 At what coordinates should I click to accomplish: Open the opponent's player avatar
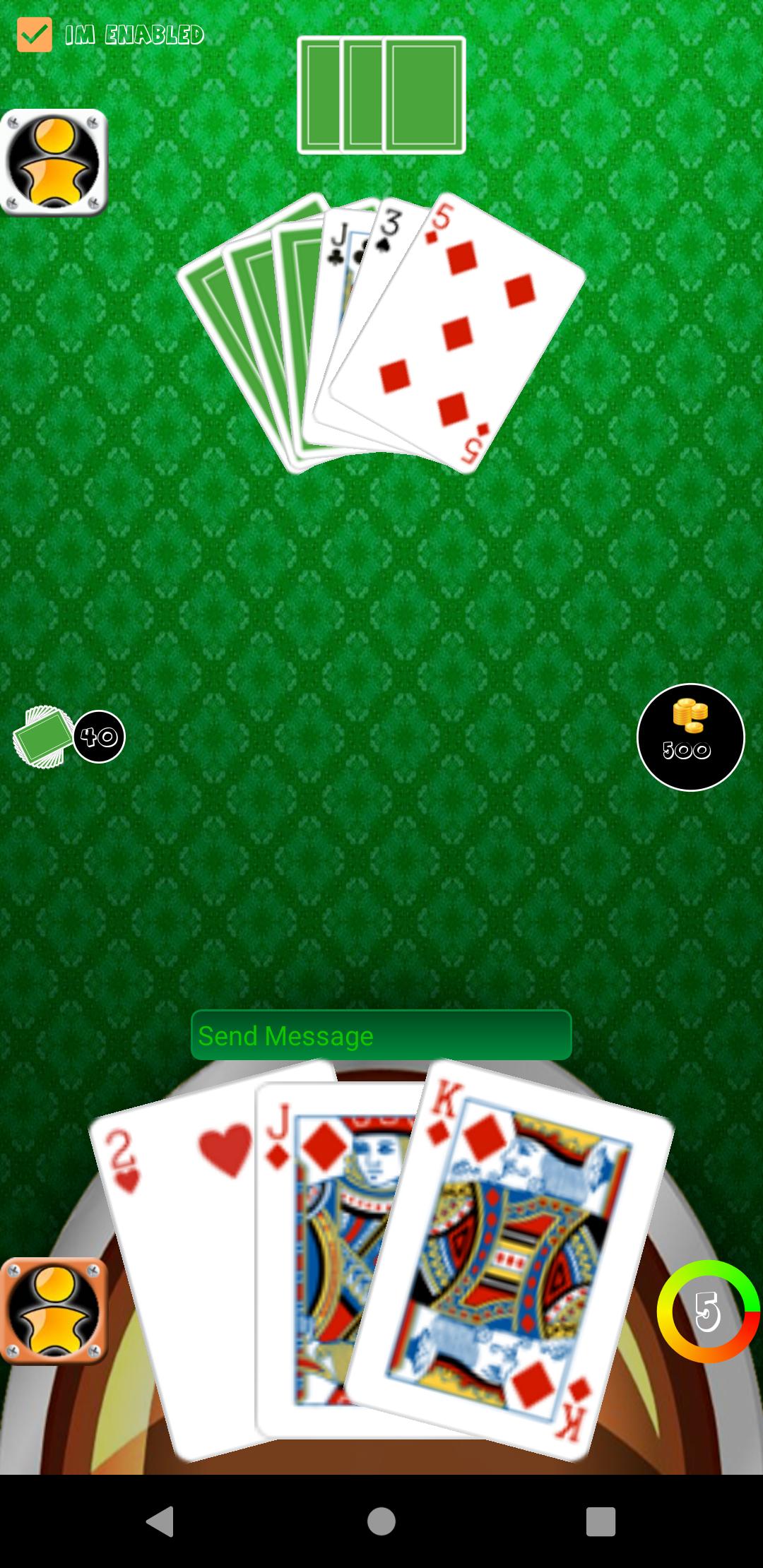54,162
